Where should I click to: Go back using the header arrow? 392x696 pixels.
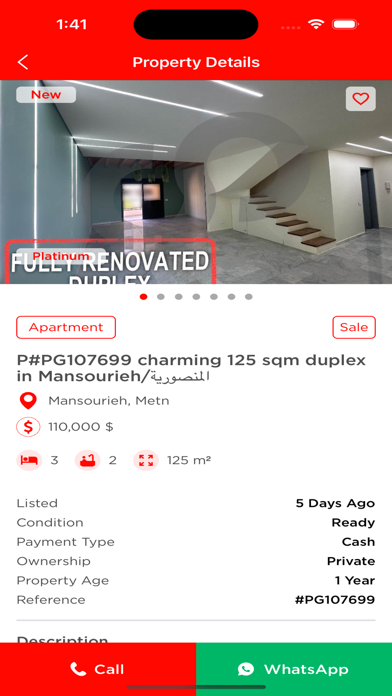point(23,62)
